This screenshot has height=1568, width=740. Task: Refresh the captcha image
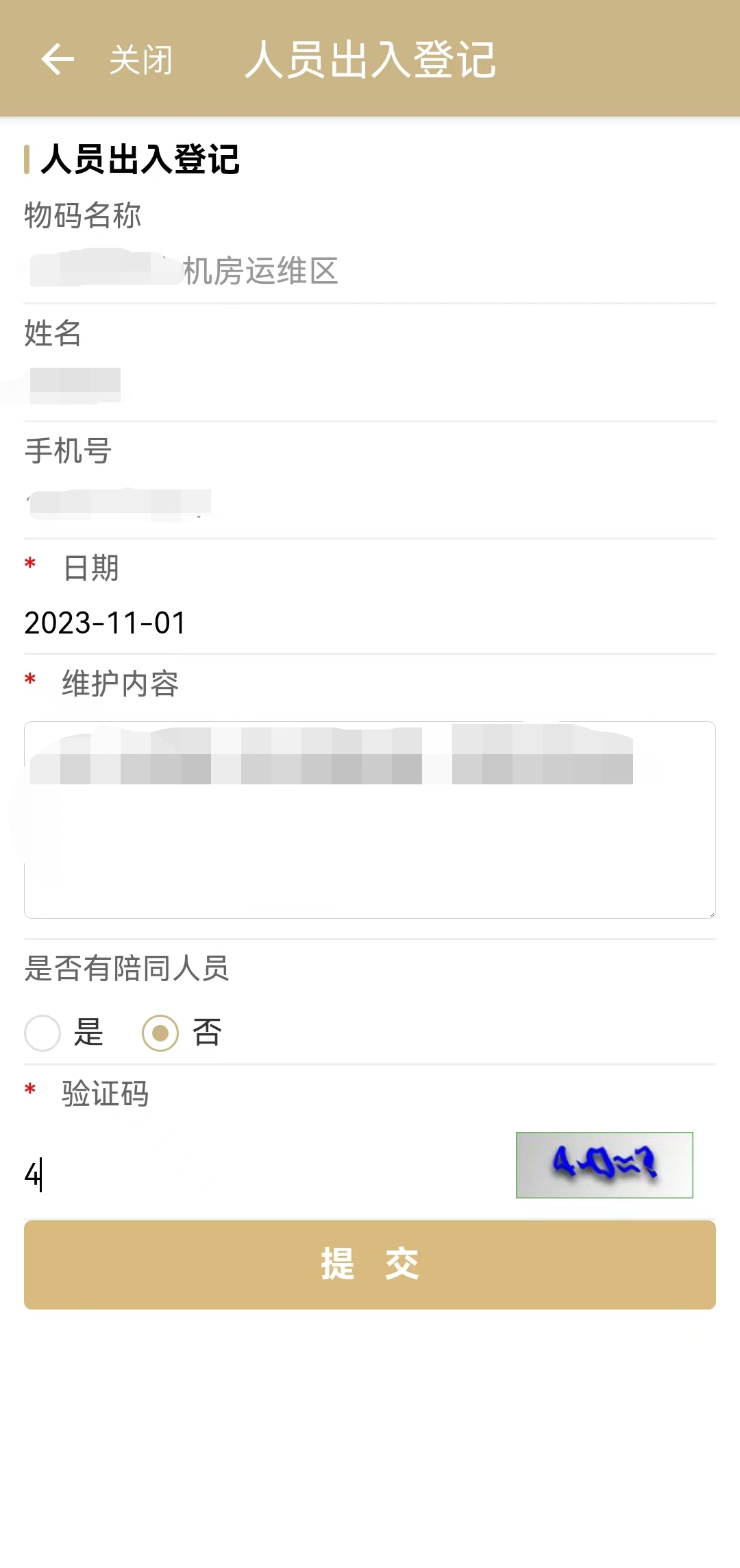(604, 1165)
